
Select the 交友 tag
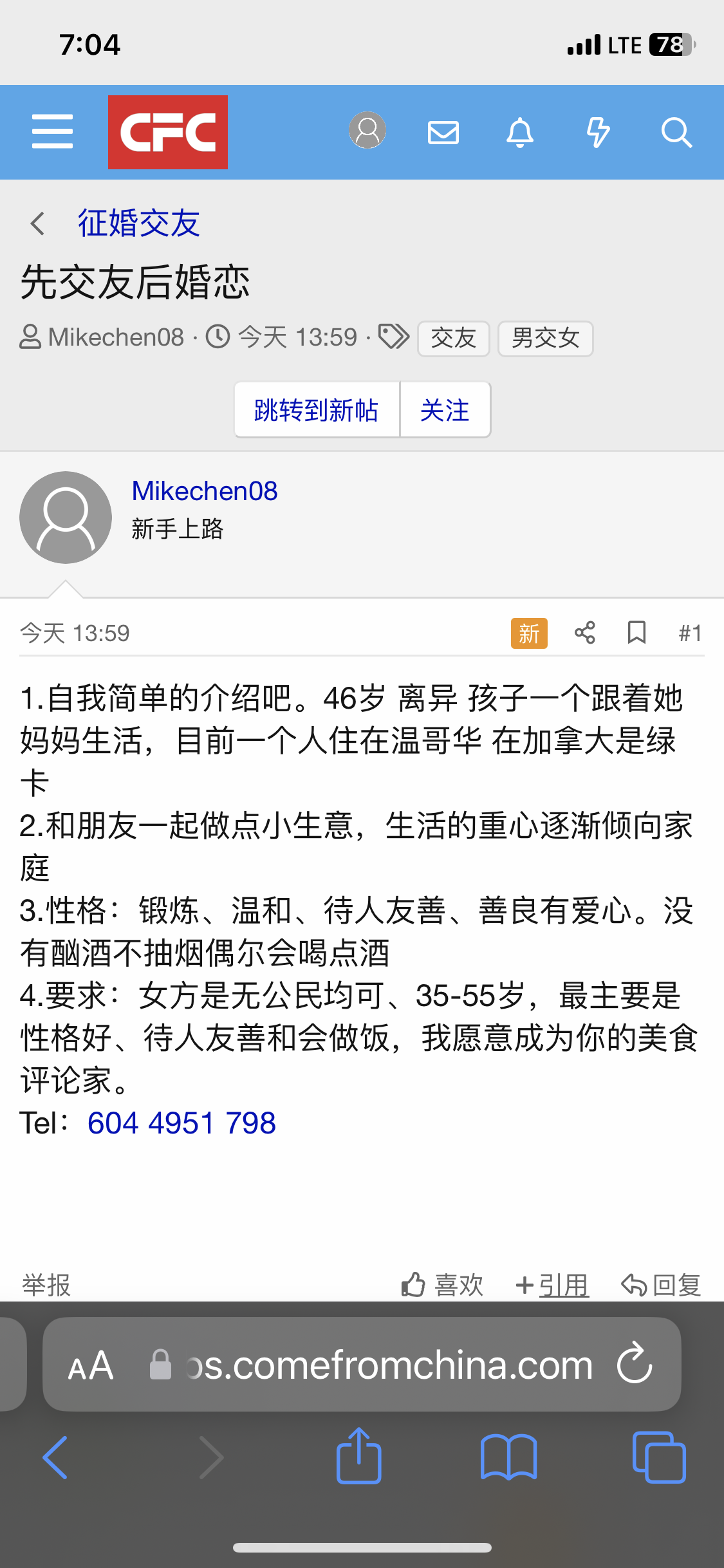point(453,338)
